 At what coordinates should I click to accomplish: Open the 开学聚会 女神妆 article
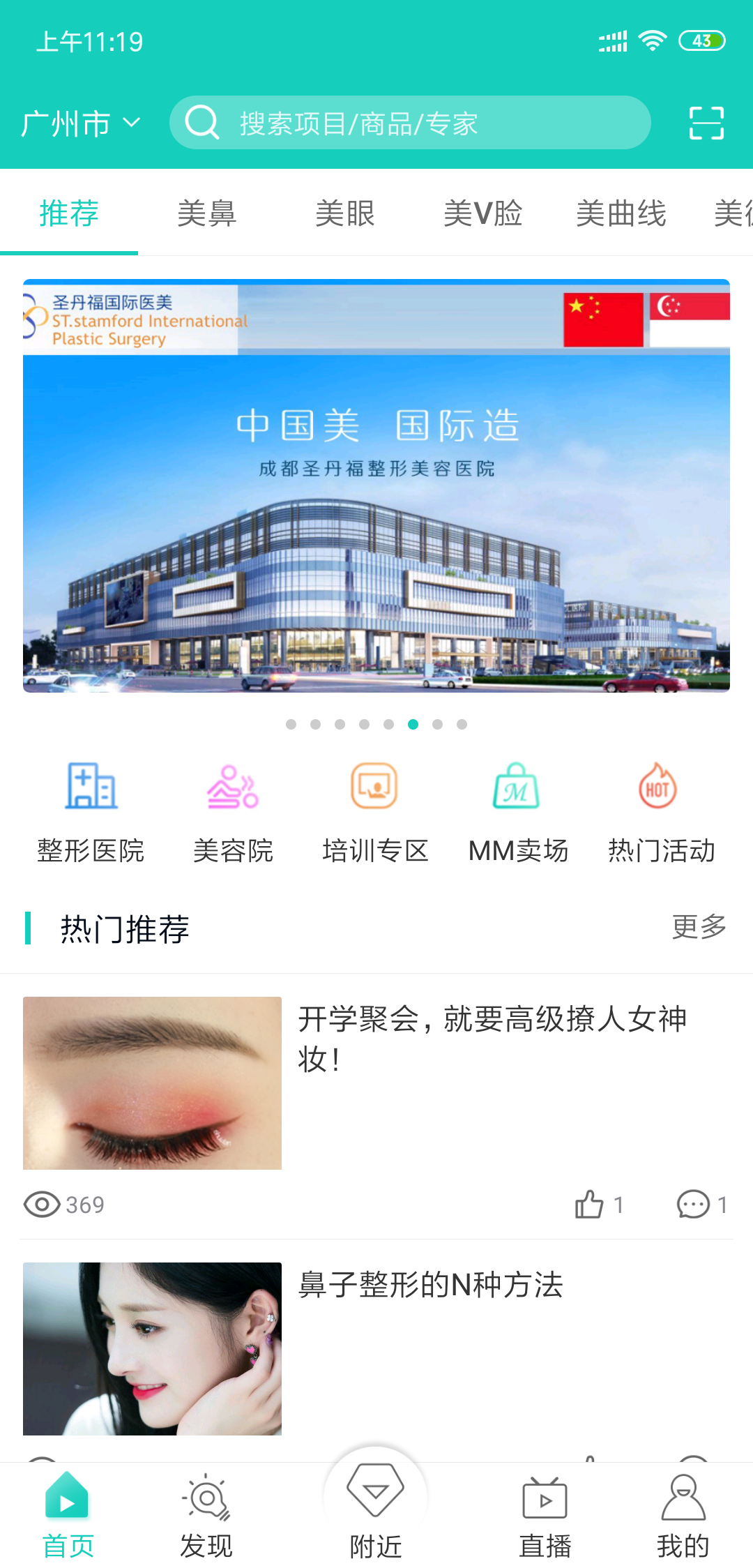(x=492, y=1038)
